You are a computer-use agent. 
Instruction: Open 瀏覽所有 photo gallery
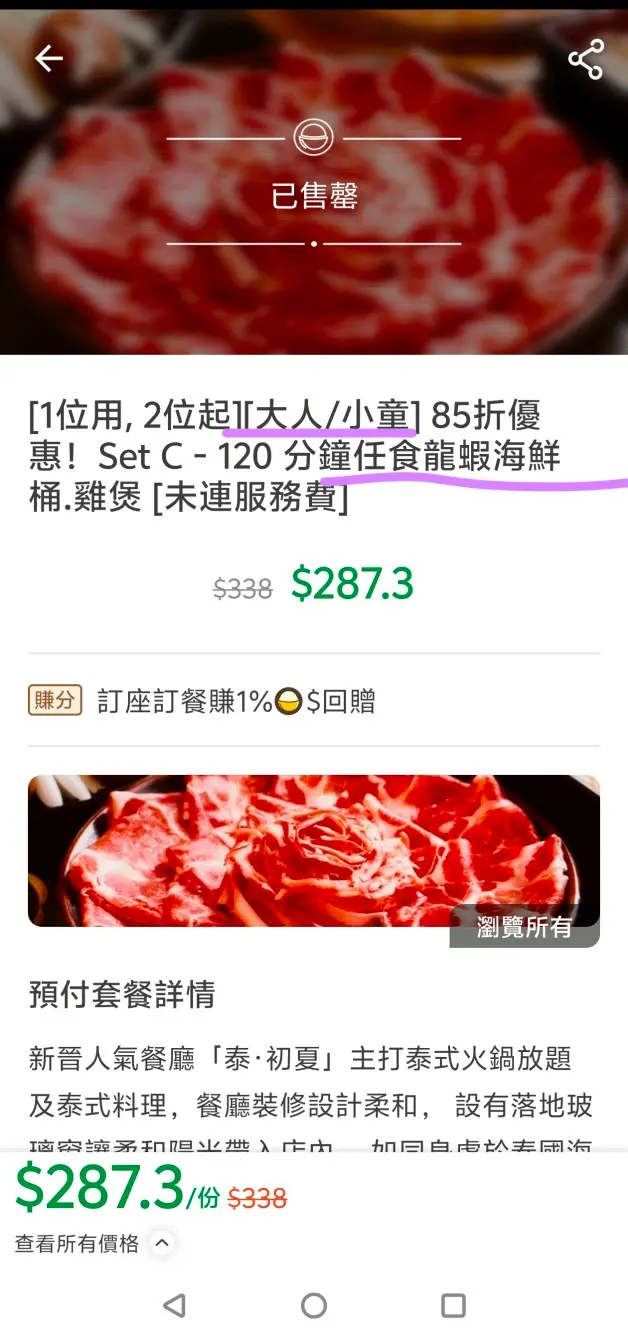524,927
